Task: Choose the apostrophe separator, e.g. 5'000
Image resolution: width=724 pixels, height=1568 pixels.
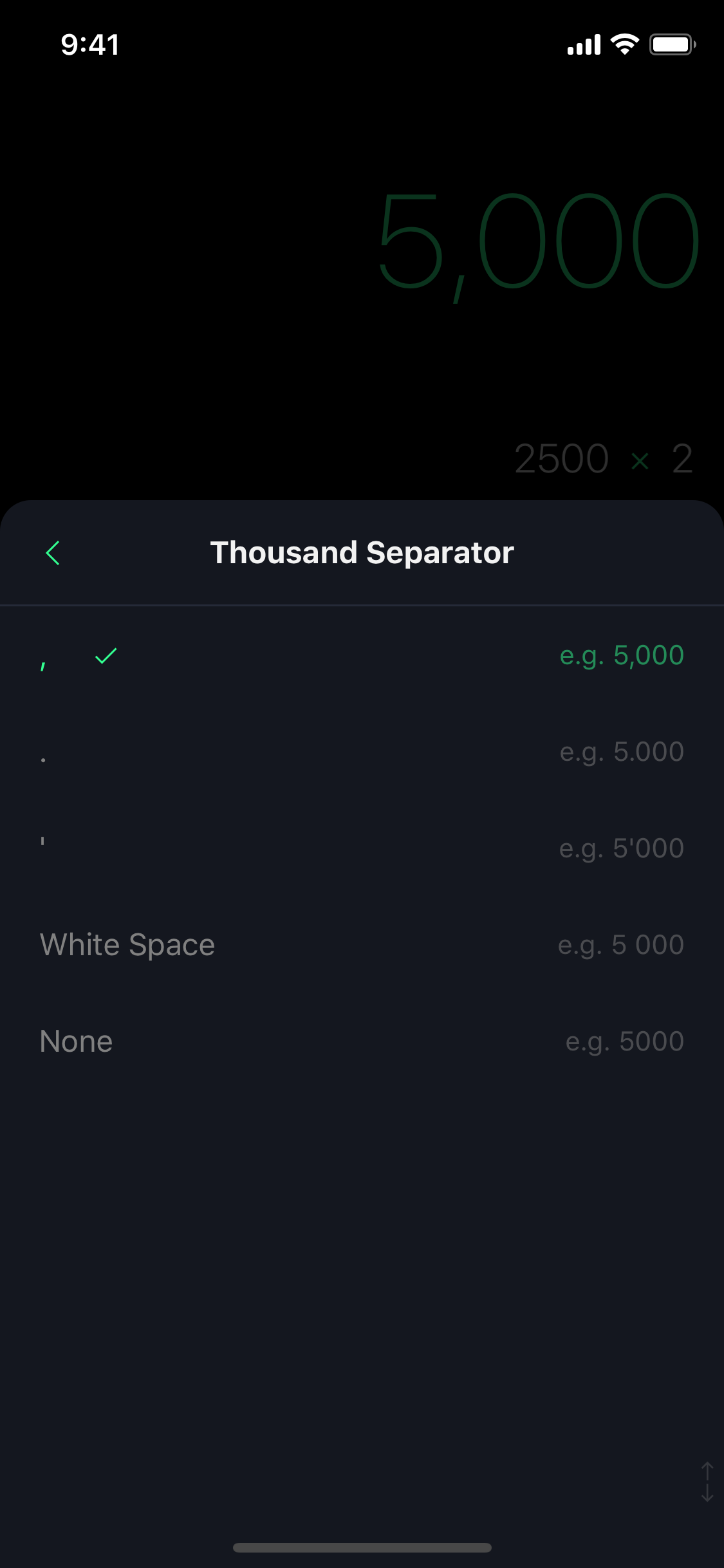Action: pyautogui.click(x=362, y=848)
